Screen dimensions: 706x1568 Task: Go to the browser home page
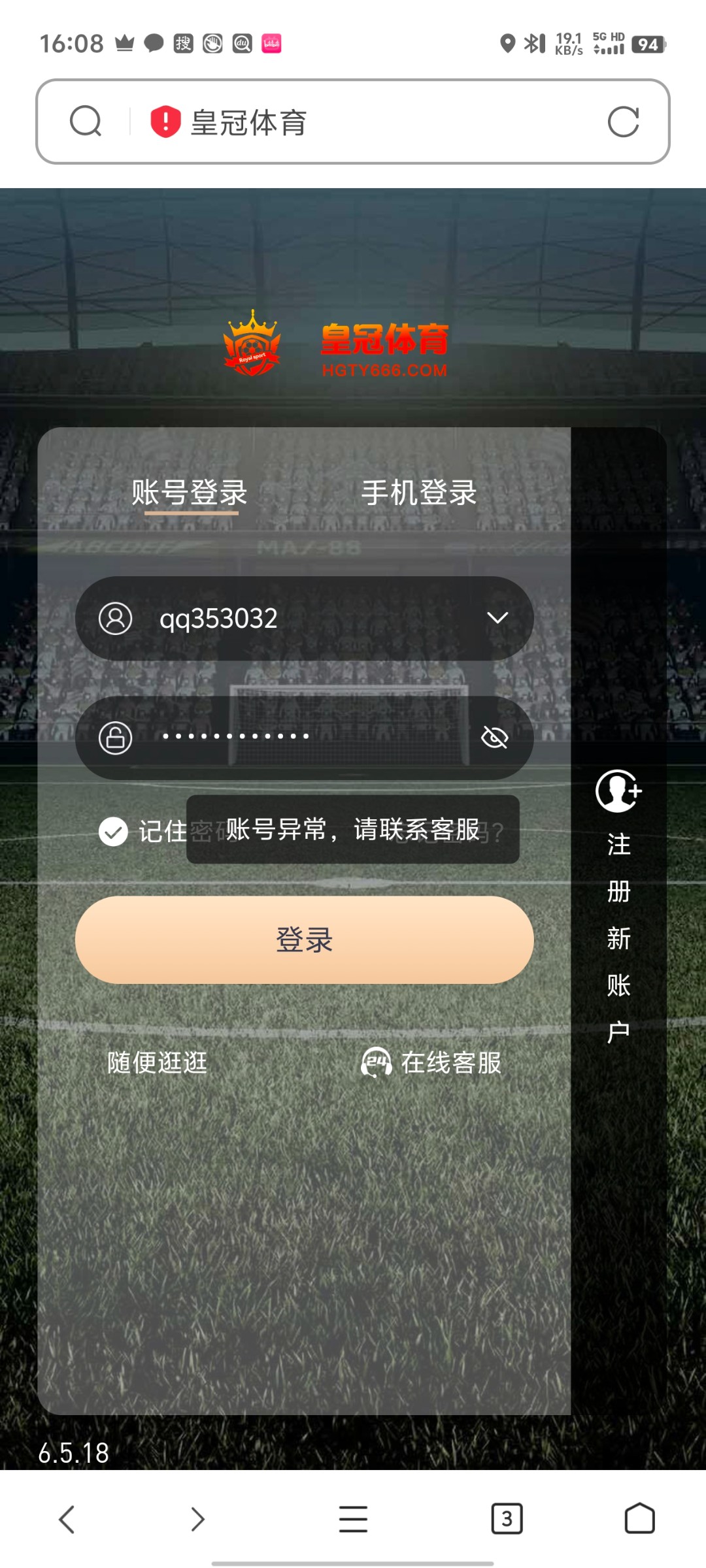[x=639, y=1519]
